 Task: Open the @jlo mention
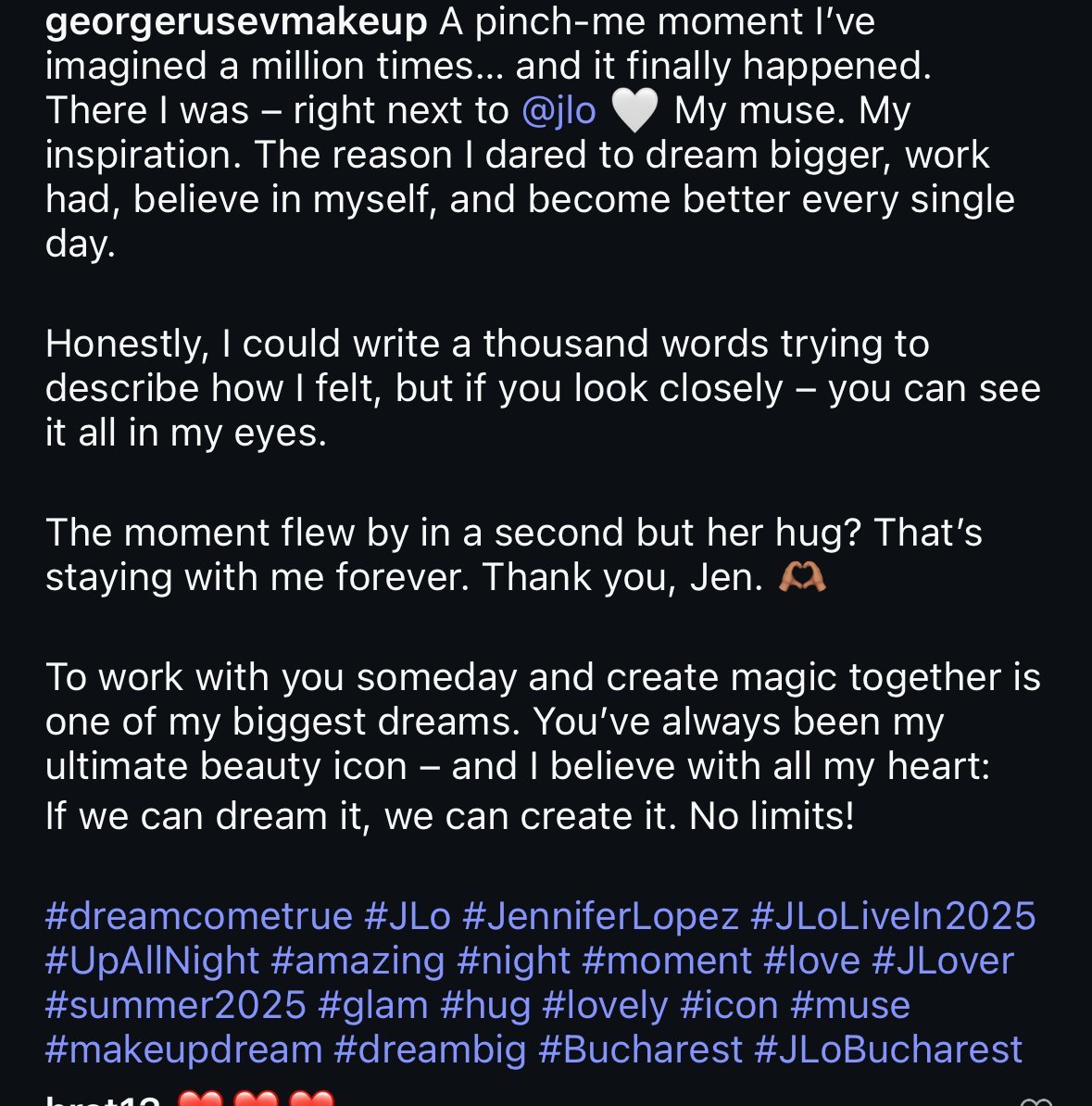click(559, 111)
